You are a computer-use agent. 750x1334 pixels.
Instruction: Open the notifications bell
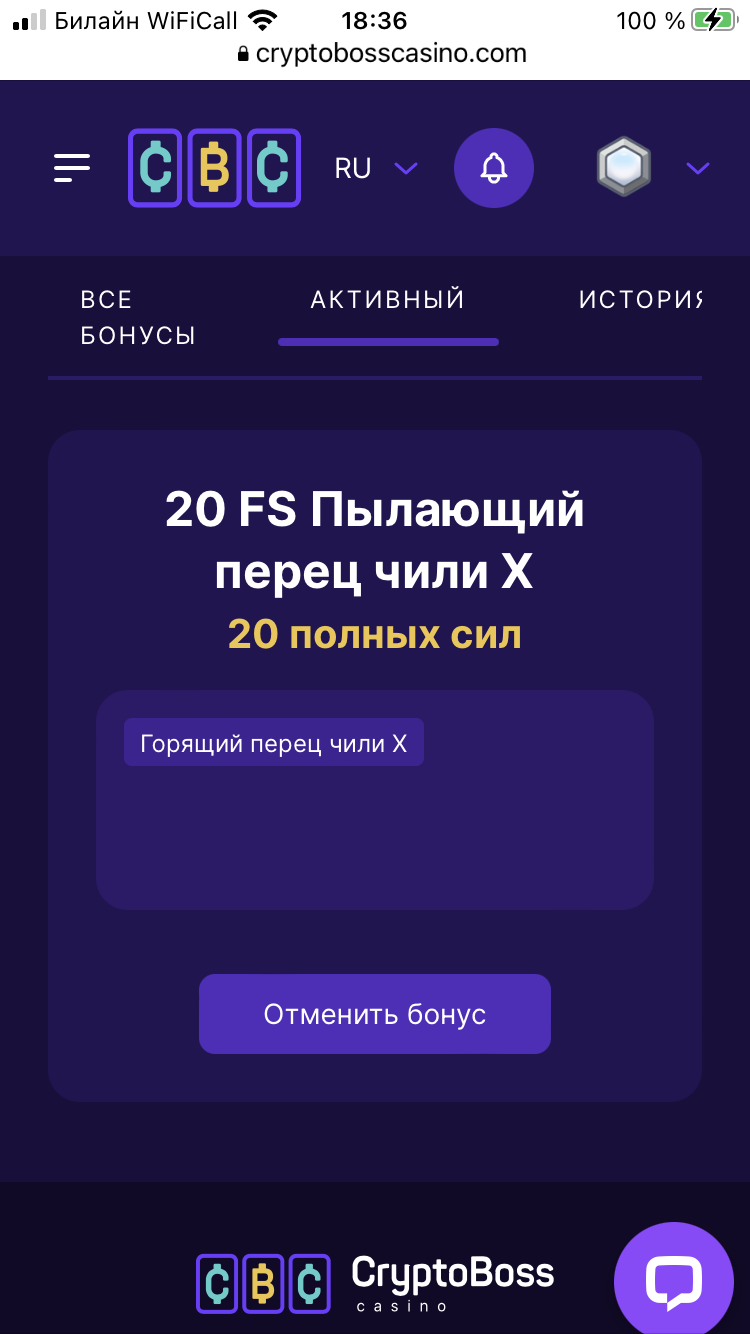click(x=494, y=168)
